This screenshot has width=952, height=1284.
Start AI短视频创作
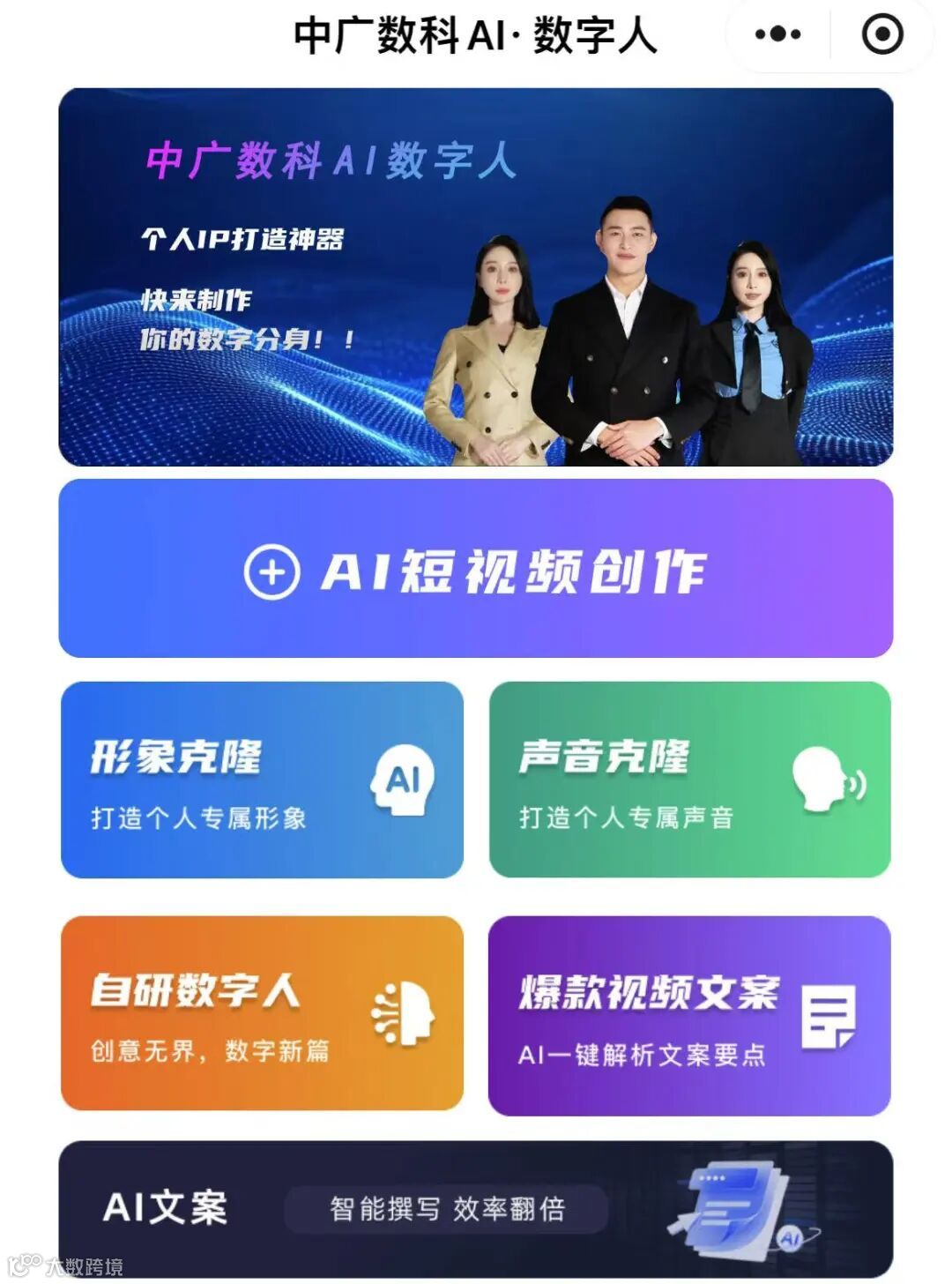coord(475,569)
